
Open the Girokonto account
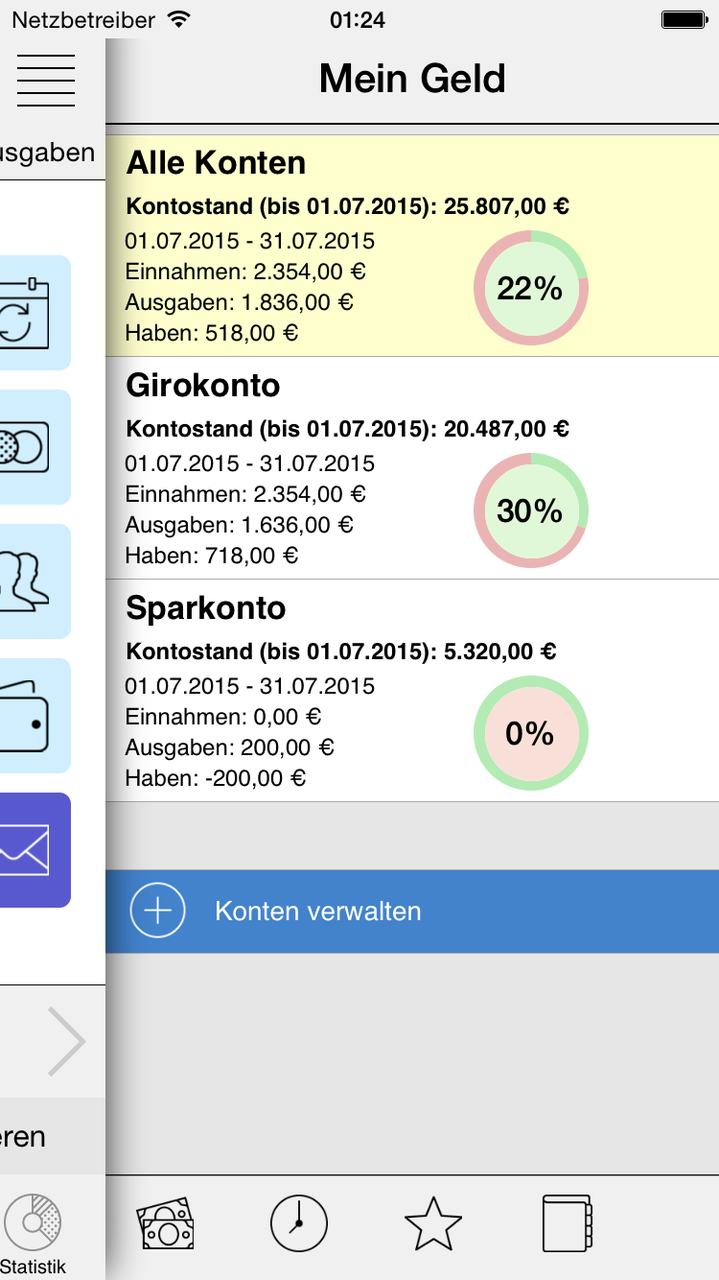click(x=412, y=468)
